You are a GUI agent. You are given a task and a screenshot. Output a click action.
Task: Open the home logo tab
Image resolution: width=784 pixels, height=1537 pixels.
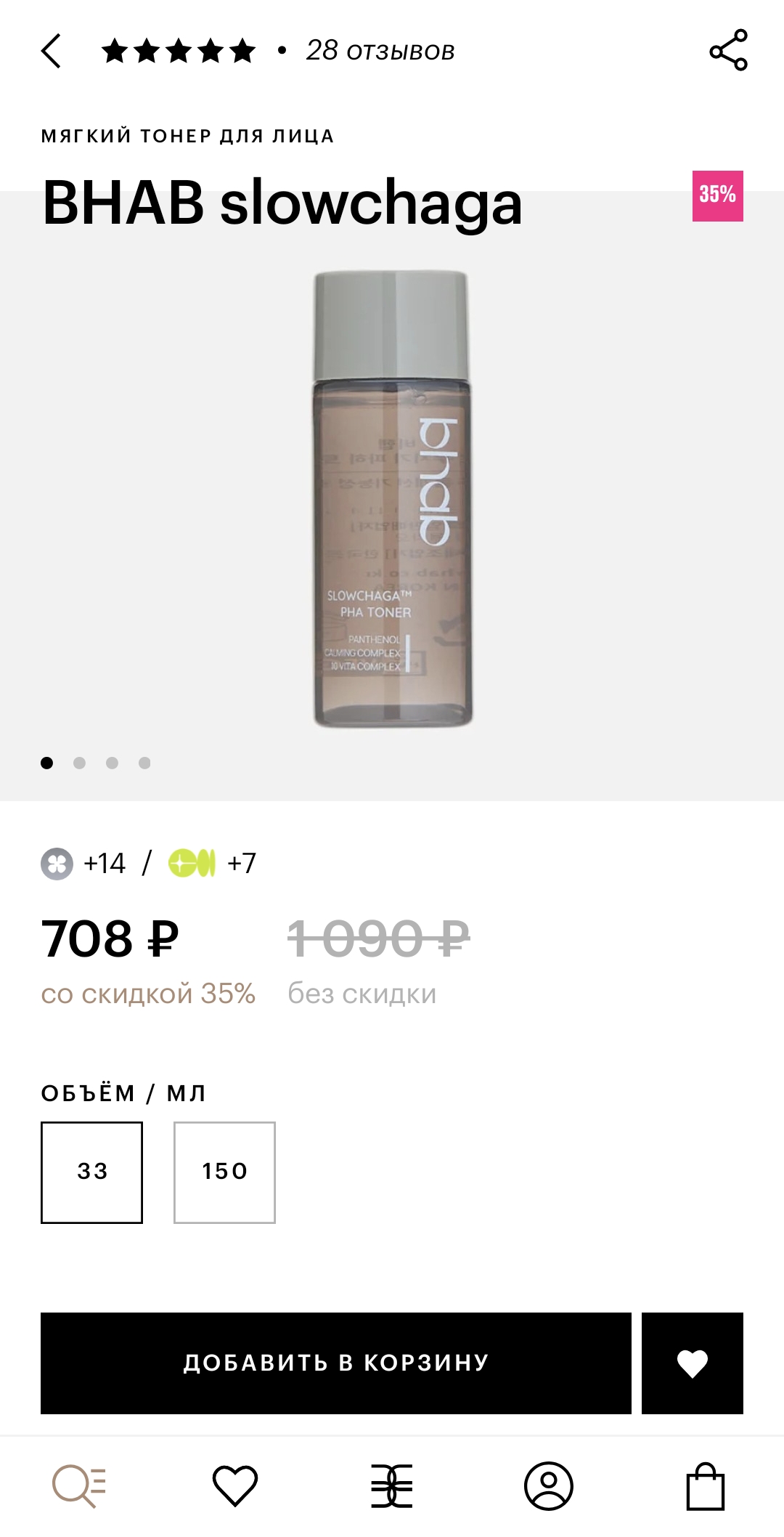(392, 1485)
